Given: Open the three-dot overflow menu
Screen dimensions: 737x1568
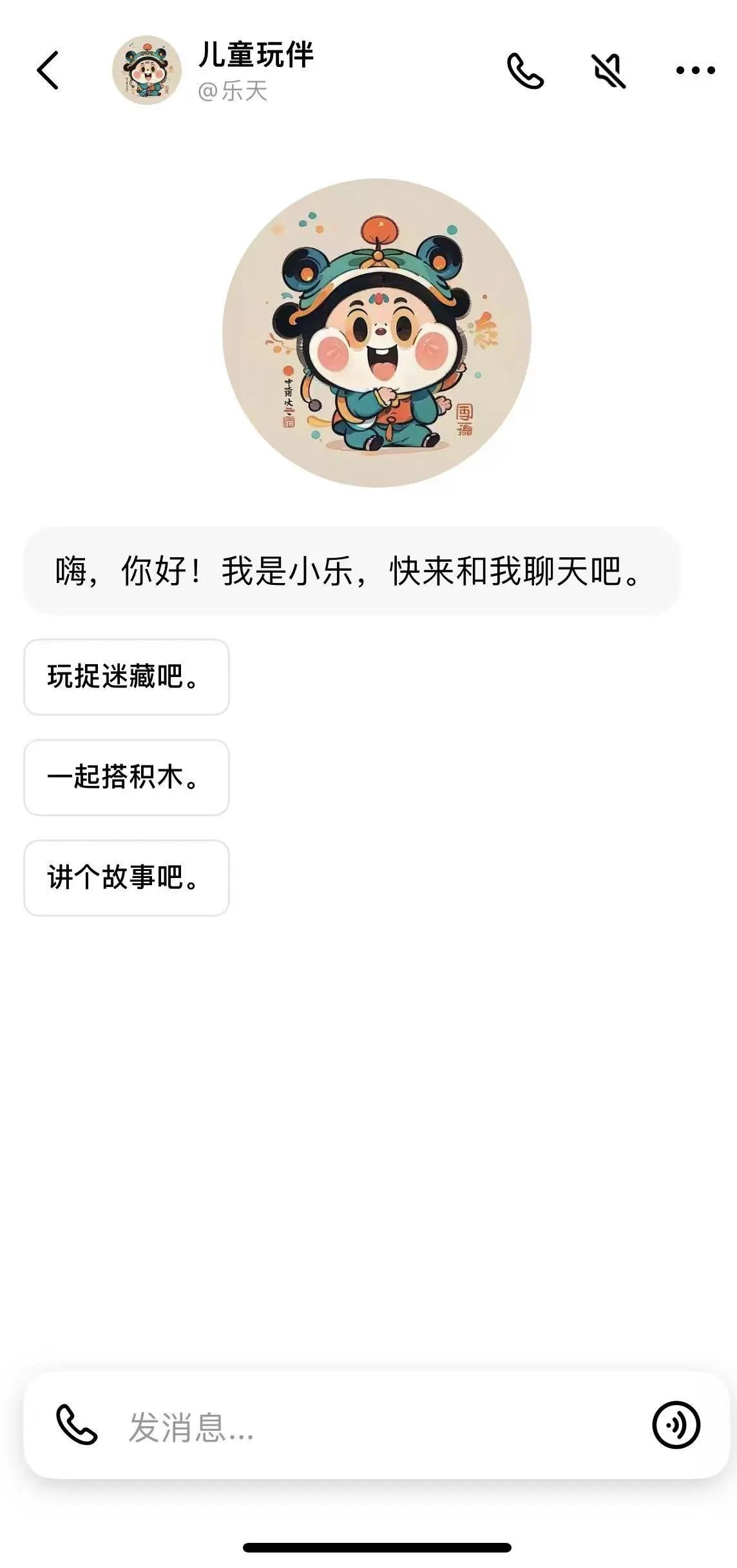Looking at the screenshot, I should 695,70.
